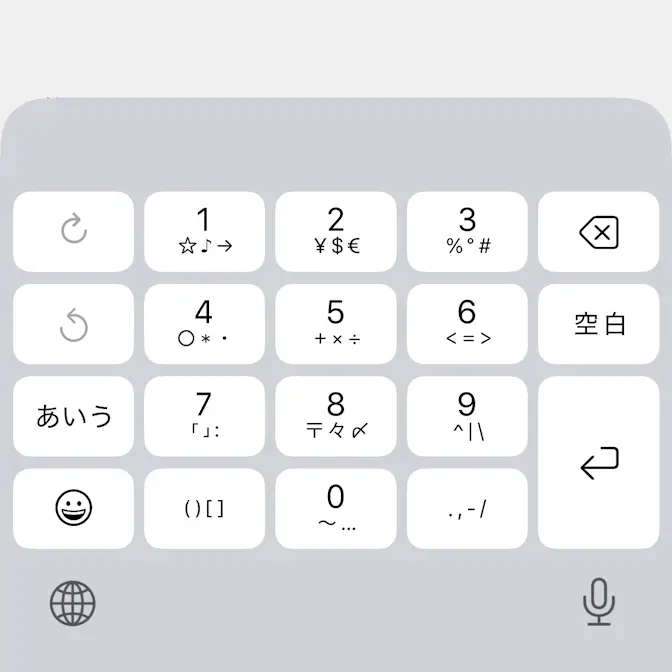
Task: Tap the 0 key
Action: tap(335, 508)
